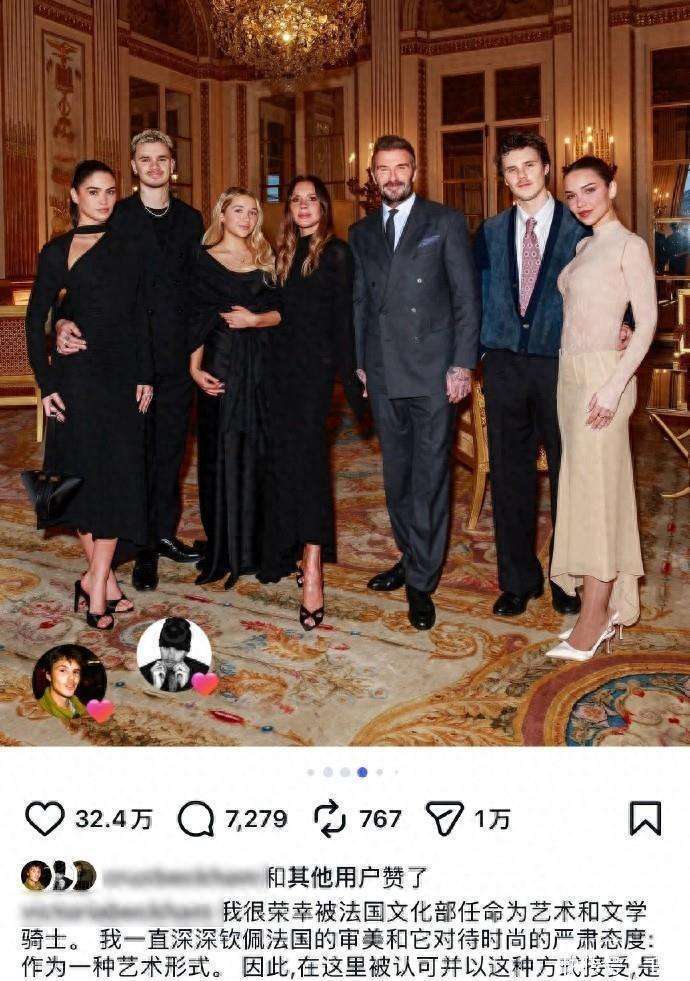Image resolution: width=690 pixels, height=981 pixels.
Task: Open the post's 7,279 comments
Action: pos(197,819)
